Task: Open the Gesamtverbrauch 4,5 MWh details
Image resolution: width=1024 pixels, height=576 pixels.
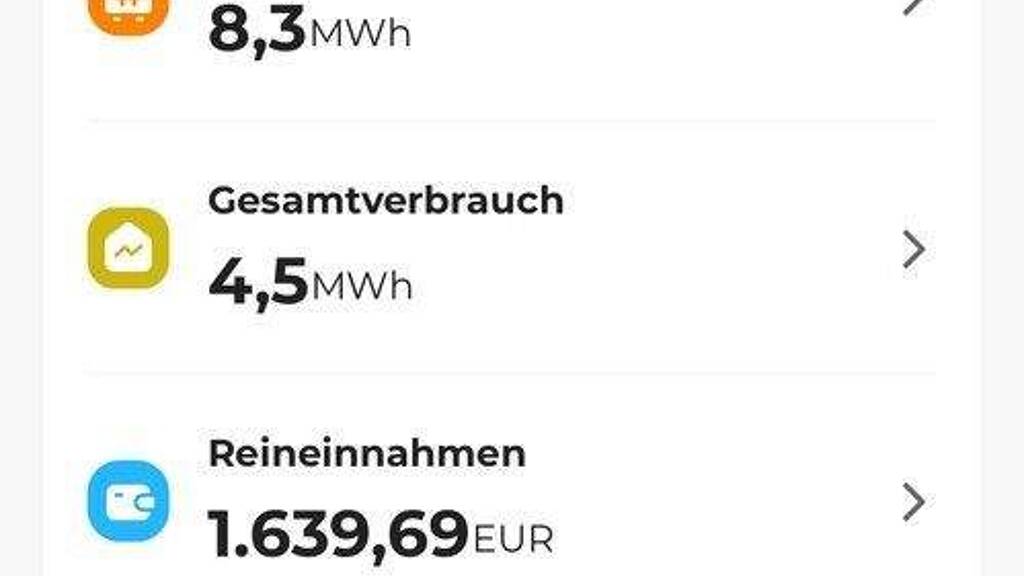Action: [x=511, y=248]
